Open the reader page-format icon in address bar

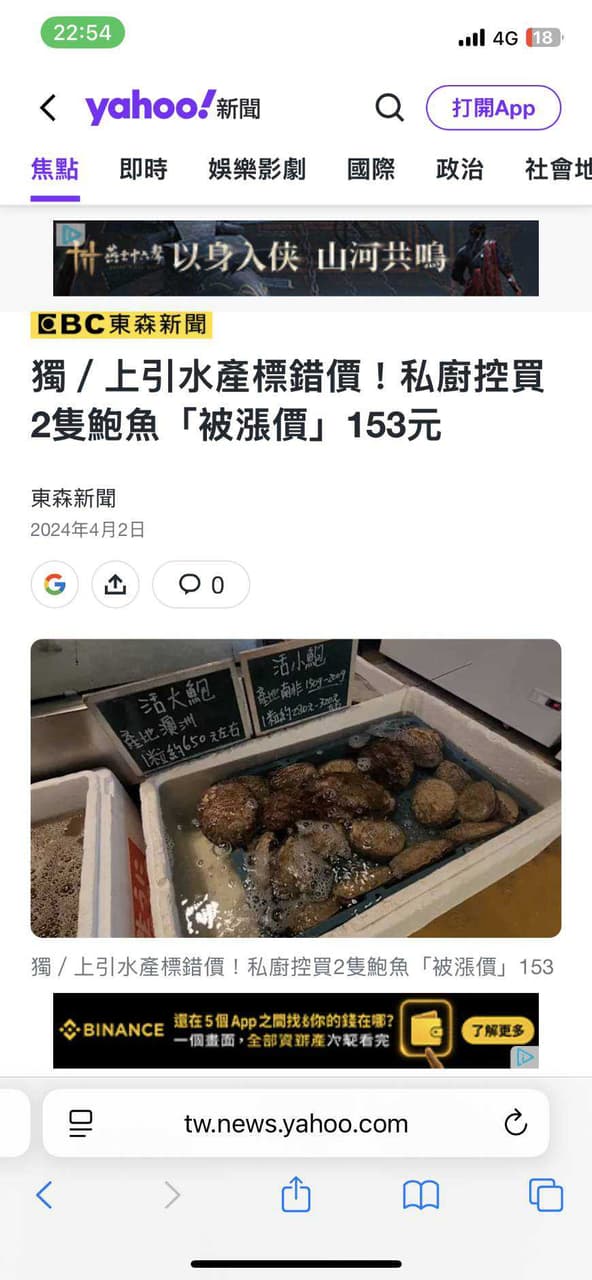(x=81, y=1124)
